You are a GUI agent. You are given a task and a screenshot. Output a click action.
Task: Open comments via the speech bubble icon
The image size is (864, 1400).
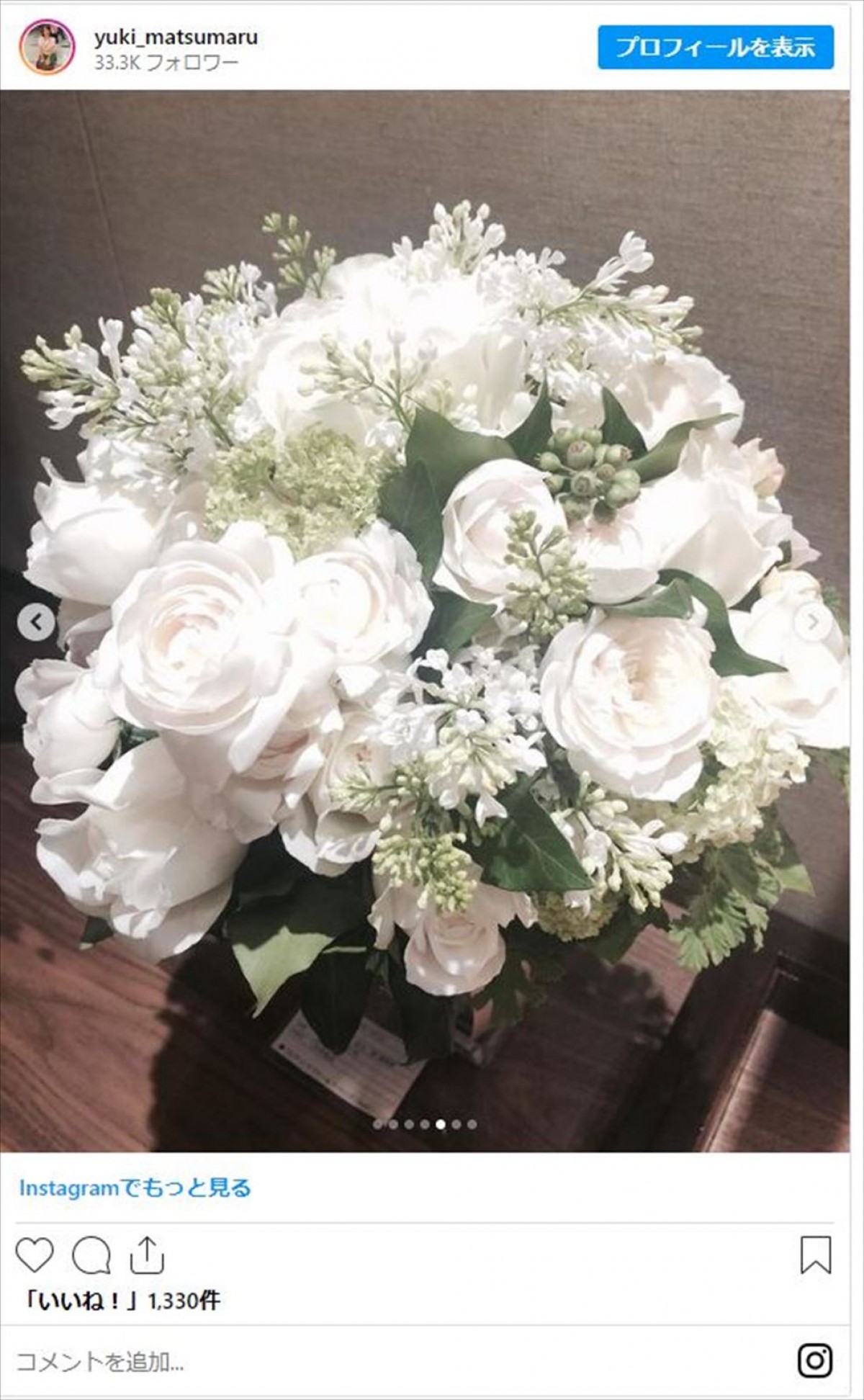(x=91, y=1255)
